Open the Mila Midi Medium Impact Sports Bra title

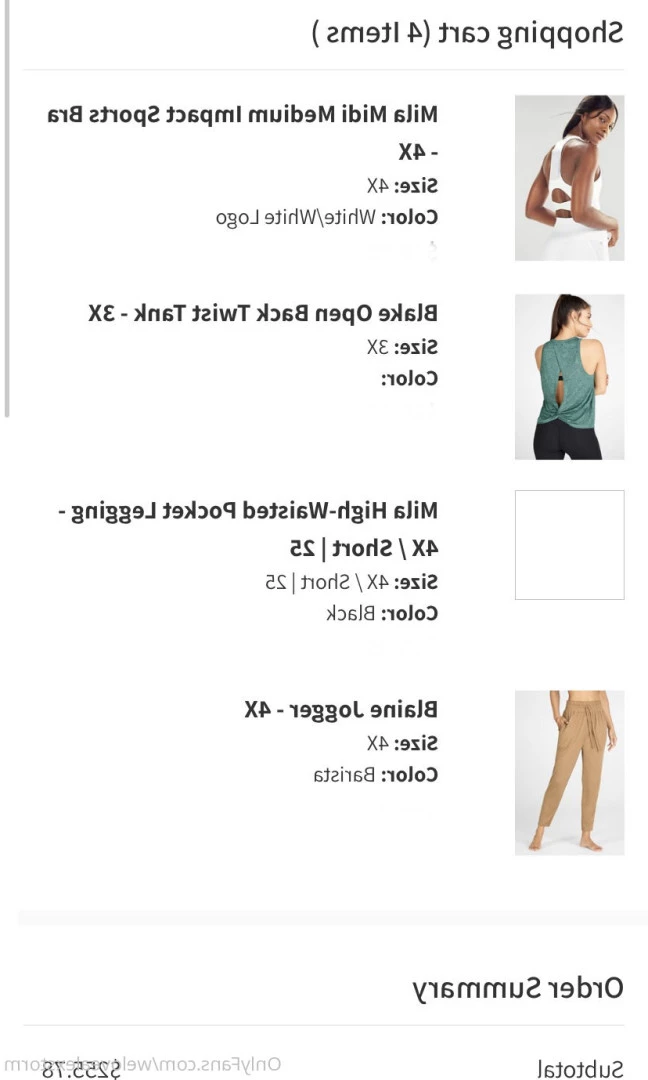click(x=242, y=115)
